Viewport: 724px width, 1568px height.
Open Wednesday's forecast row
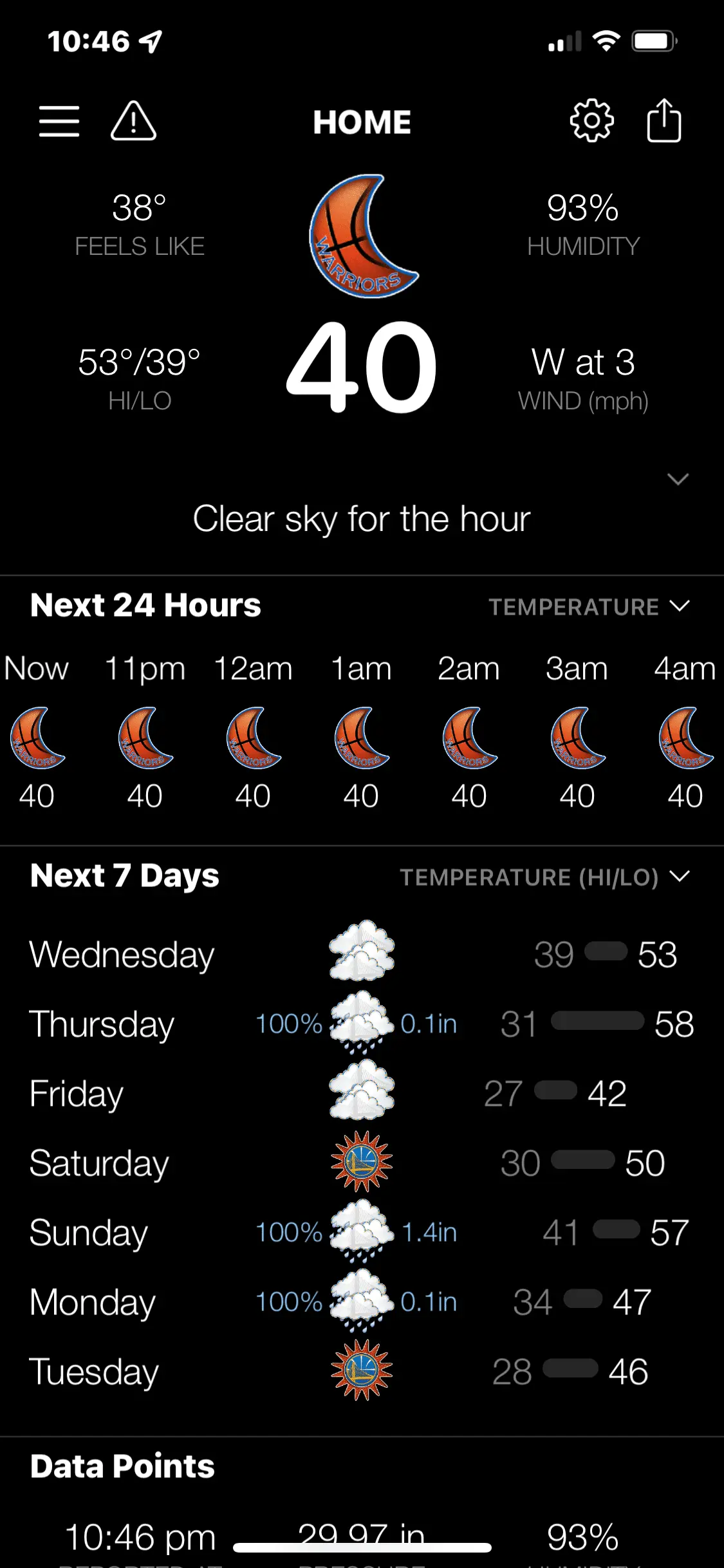(x=360, y=954)
